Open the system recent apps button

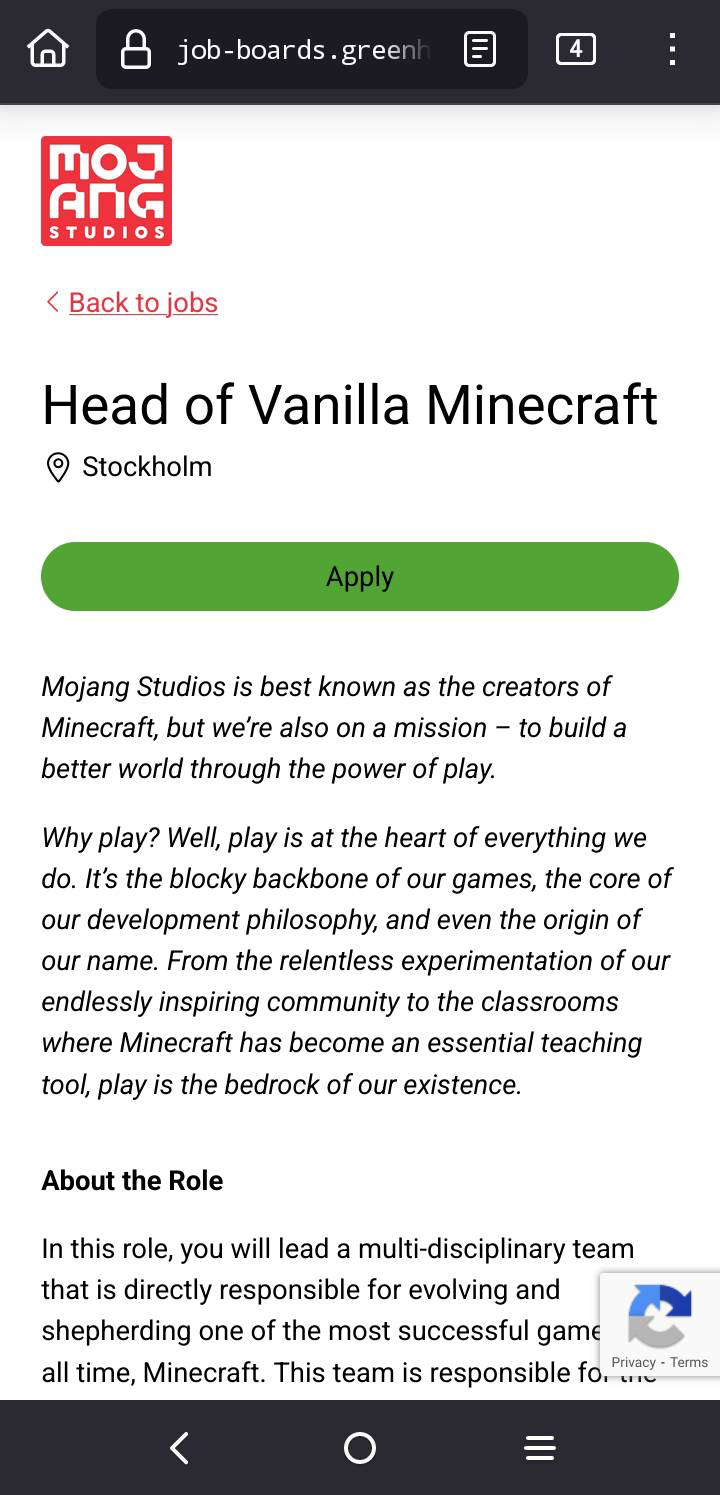point(540,1448)
